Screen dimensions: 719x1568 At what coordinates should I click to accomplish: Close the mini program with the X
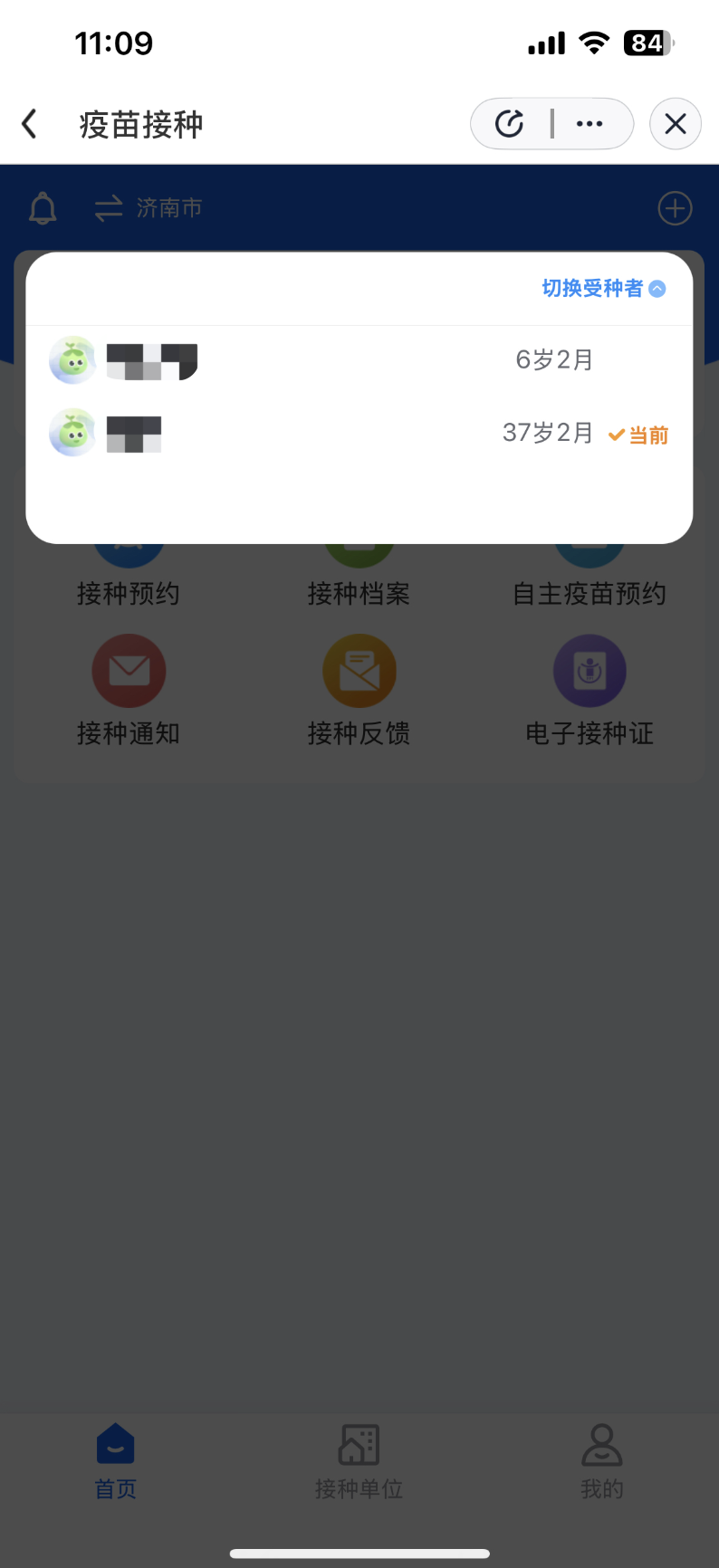(x=676, y=124)
